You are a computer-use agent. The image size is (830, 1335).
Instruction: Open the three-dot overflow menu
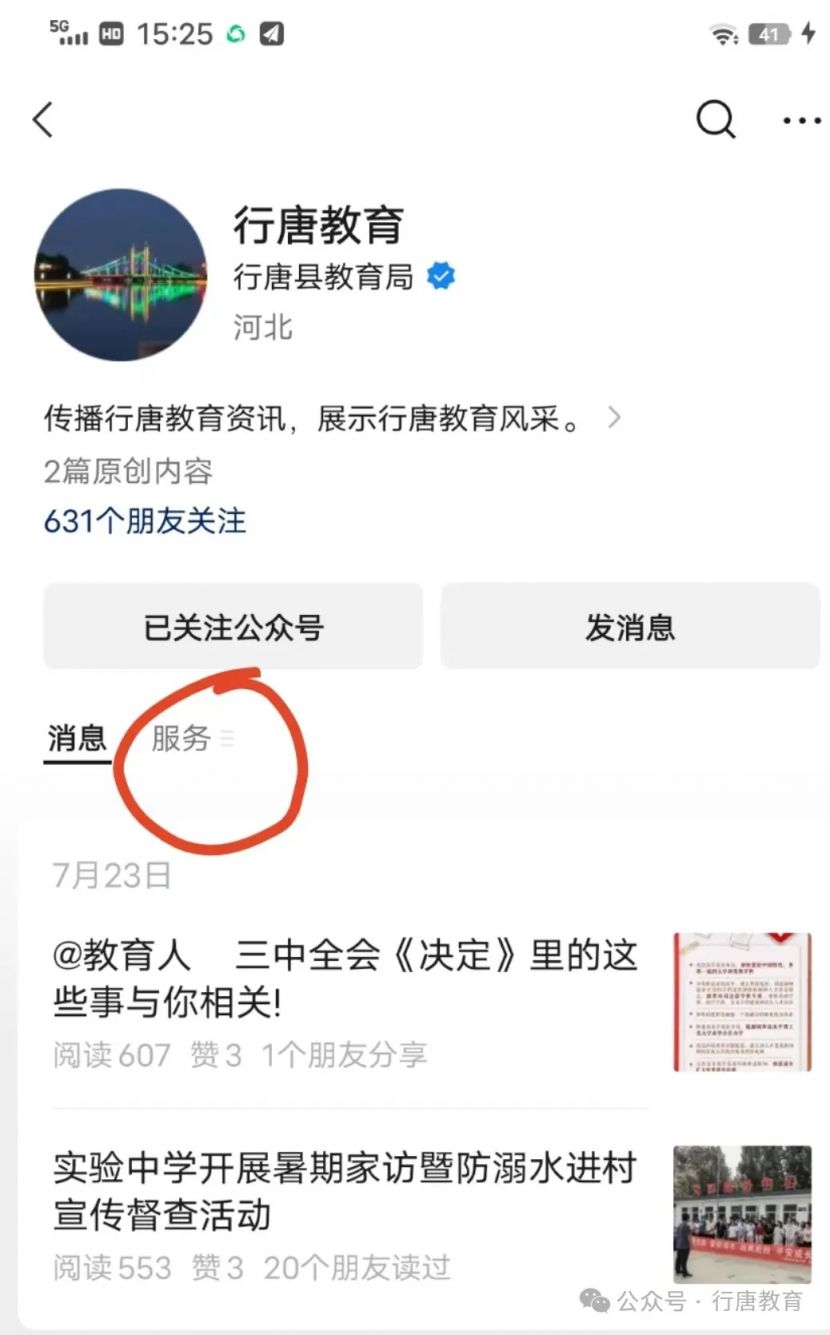tap(801, 121)
